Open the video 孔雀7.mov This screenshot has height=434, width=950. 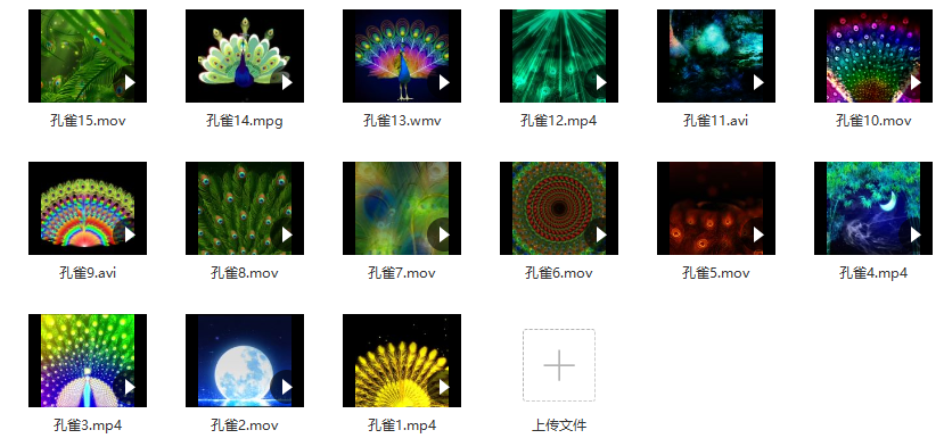[x=401, y=208]
